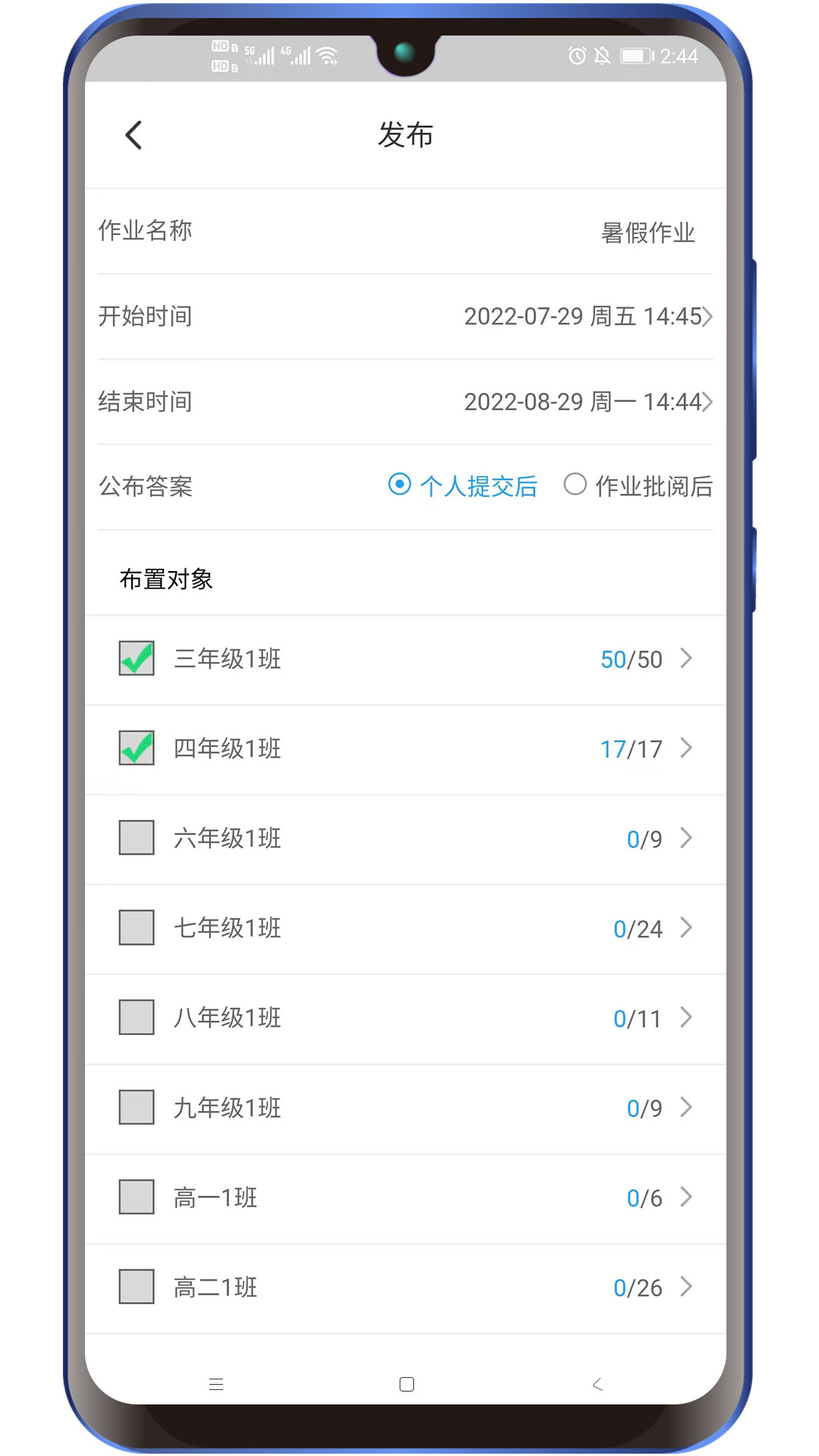Select the 高二1班 checkbox
The image size is (819, 1456).
[136, 1287]
